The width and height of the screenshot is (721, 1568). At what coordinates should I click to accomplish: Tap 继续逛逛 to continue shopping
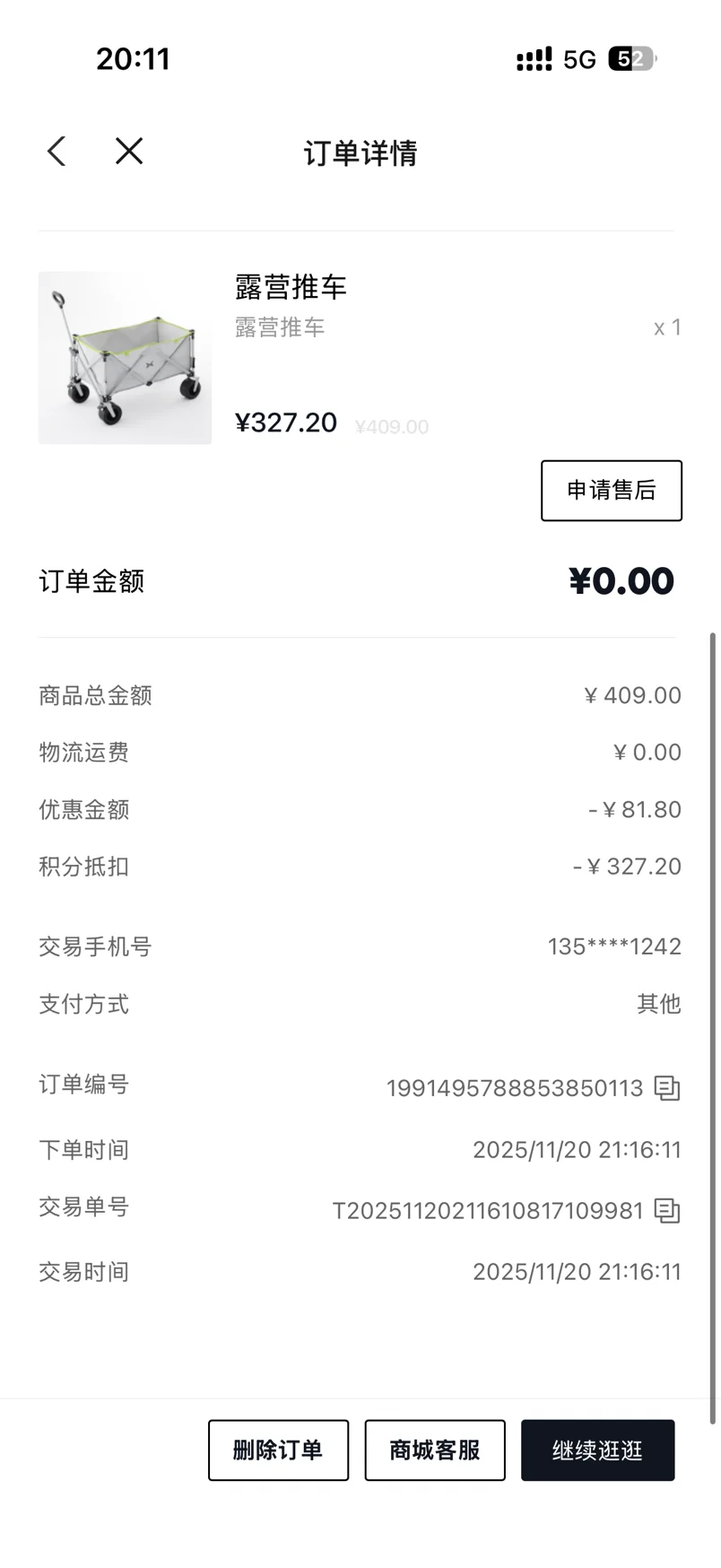[x=597, y=1450]
